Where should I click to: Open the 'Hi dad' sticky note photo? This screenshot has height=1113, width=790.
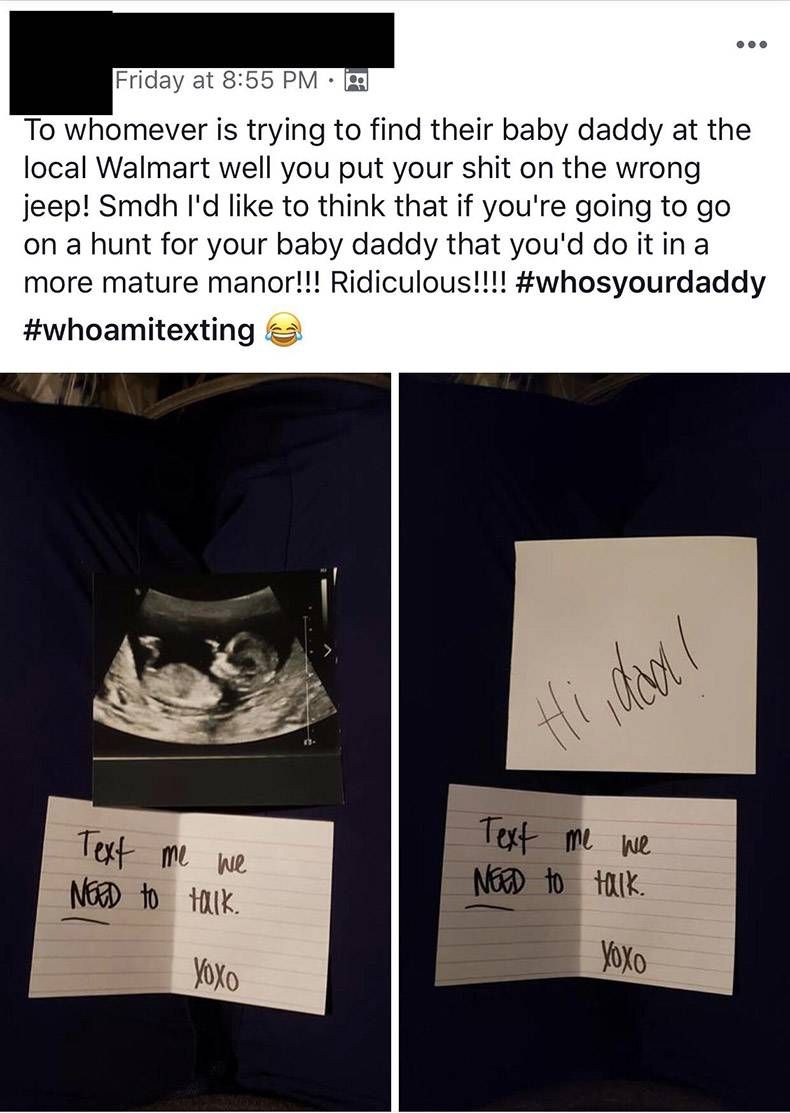[594, 740]
